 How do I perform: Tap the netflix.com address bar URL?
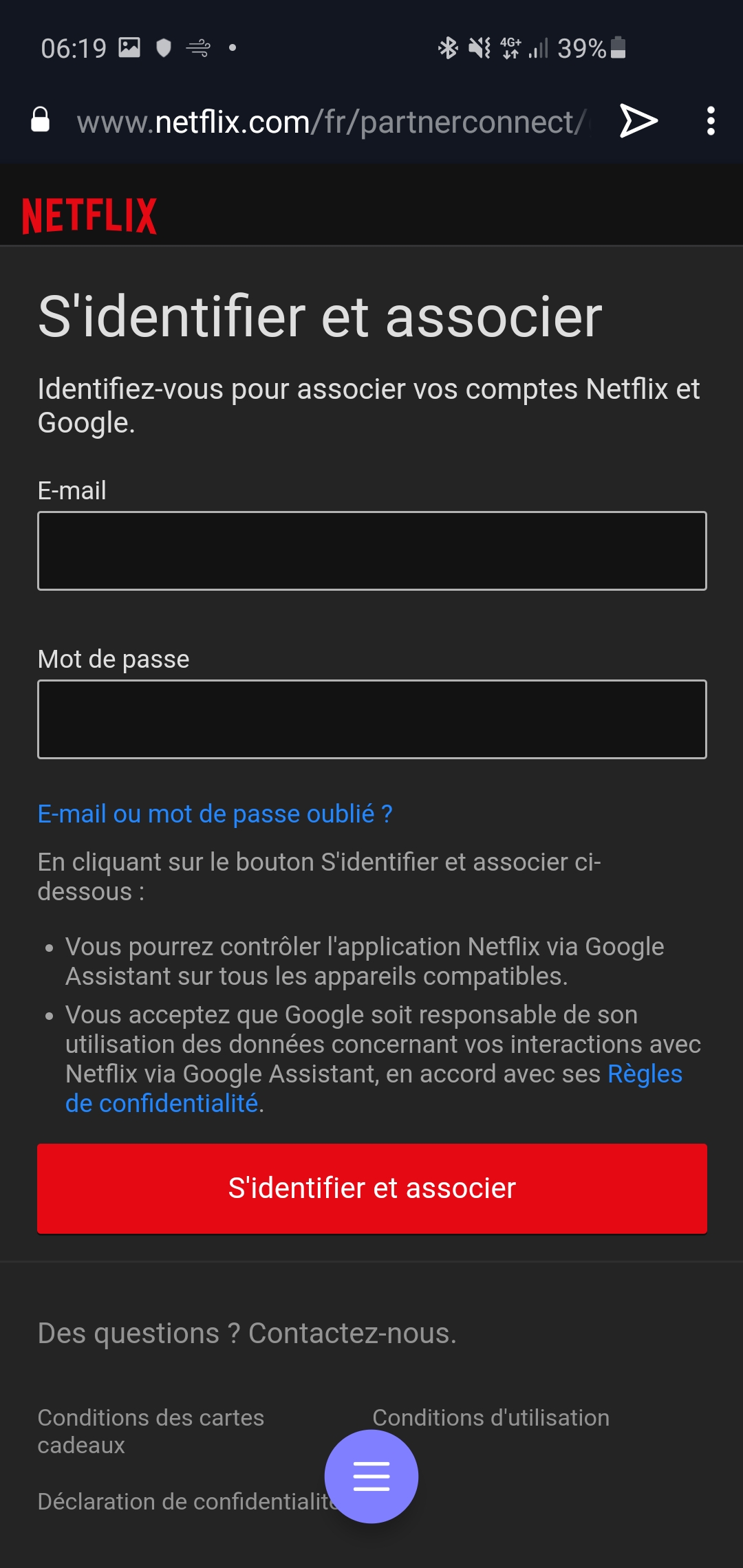[x=332, y=122]
